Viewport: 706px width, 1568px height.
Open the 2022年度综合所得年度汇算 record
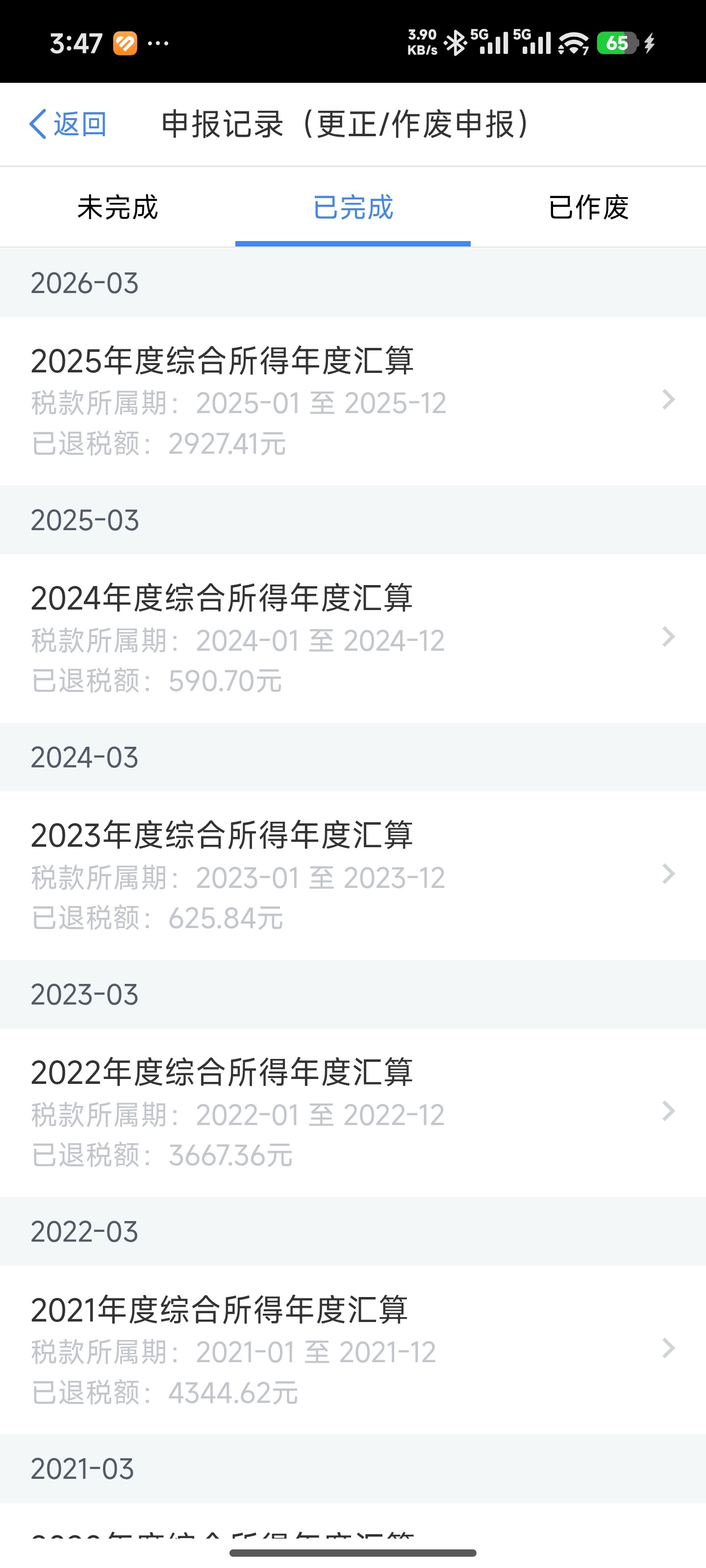click(x=353, y=1113)
